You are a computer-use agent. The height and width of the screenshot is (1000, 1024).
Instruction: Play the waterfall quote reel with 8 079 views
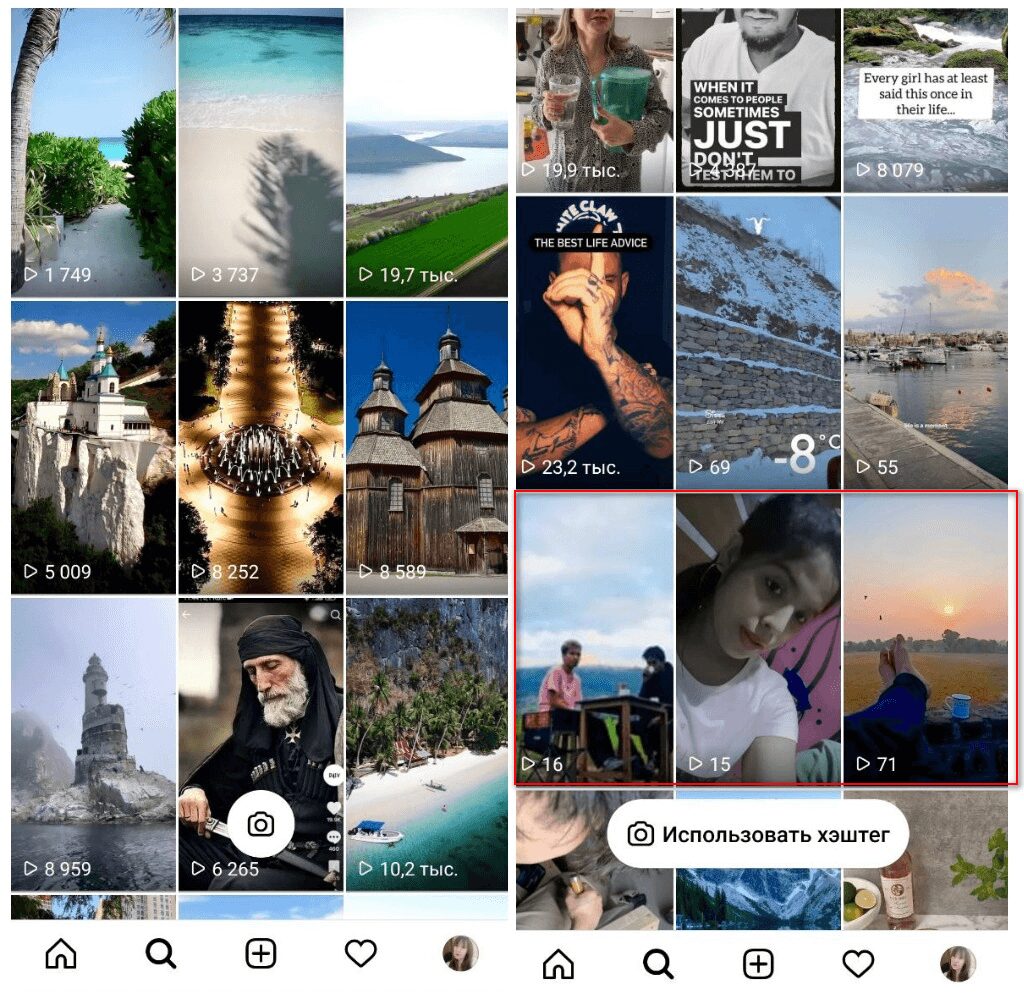click(x=925, y=100)
